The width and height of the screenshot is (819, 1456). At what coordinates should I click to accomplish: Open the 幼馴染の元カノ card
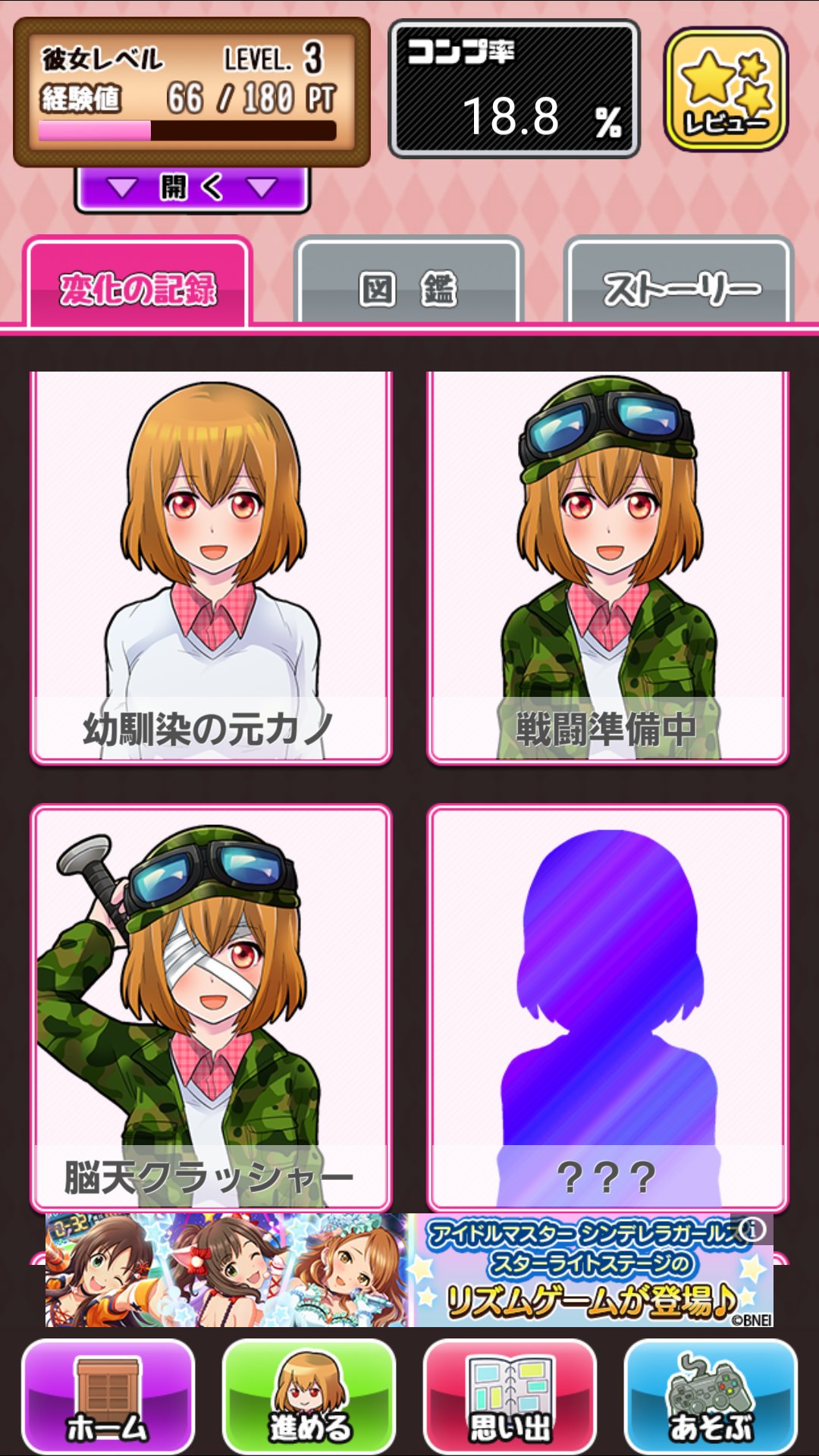(x=211, y=567)
